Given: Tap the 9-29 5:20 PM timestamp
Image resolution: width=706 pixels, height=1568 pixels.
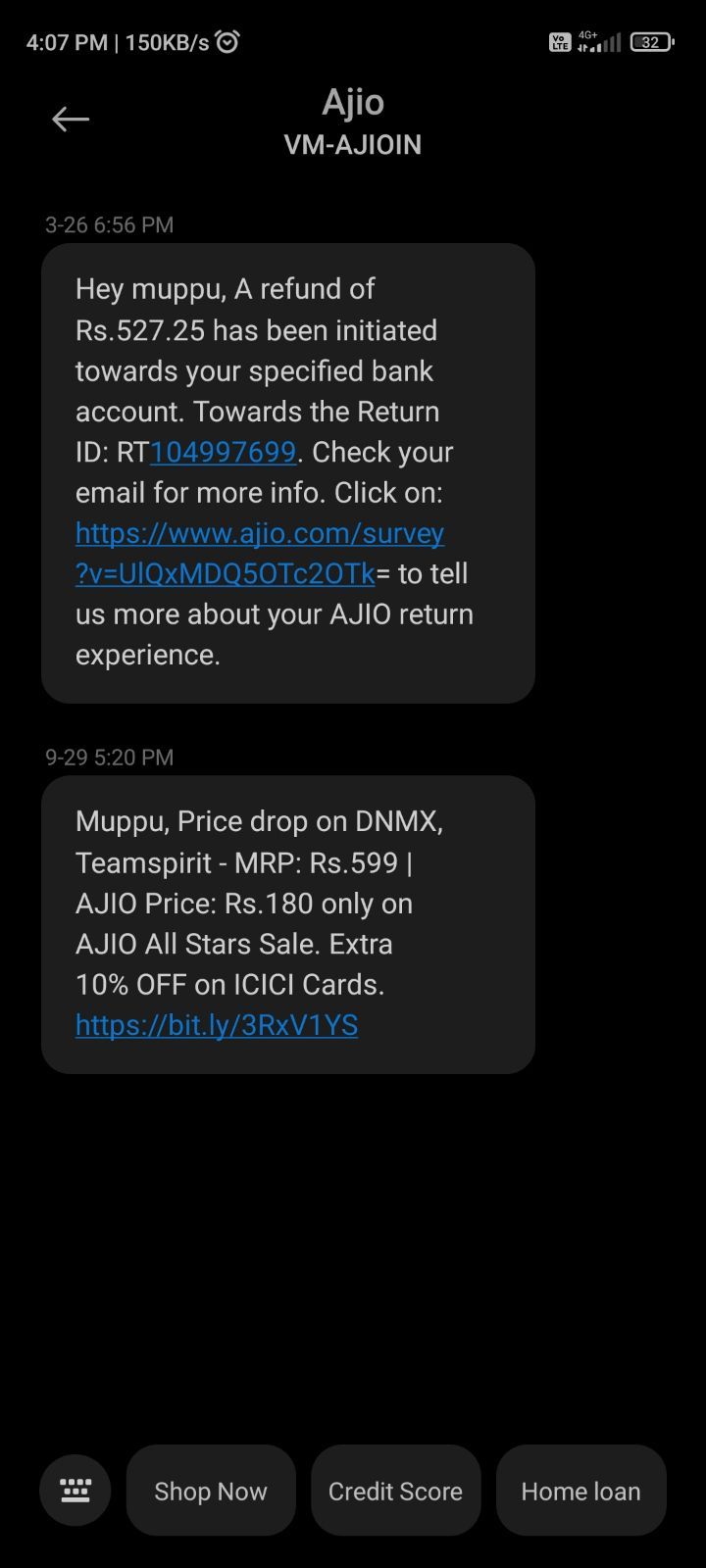Looking at the screenshot, I should pos(111,758).
